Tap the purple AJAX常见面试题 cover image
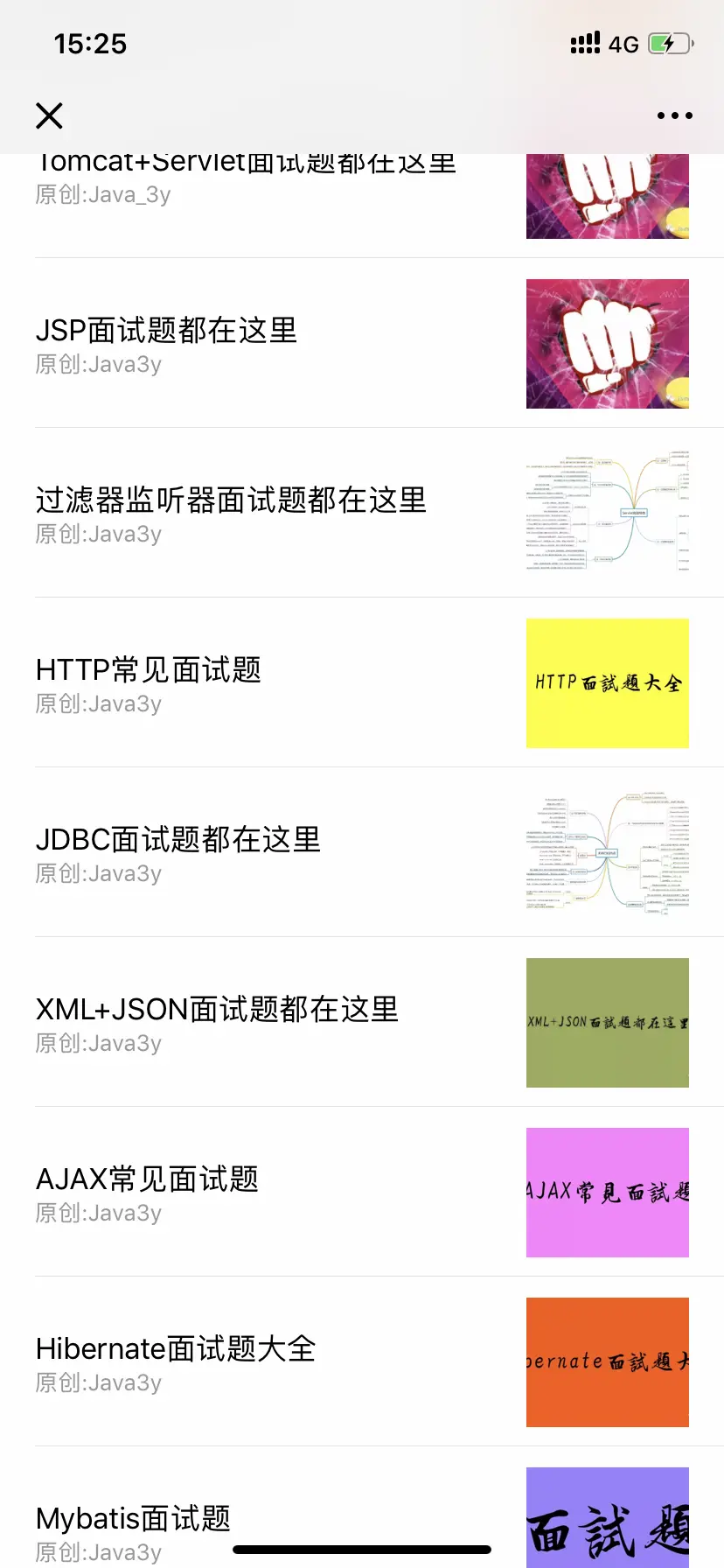The width and height of the screenshot is (724, 1568). pos(607,1192)
